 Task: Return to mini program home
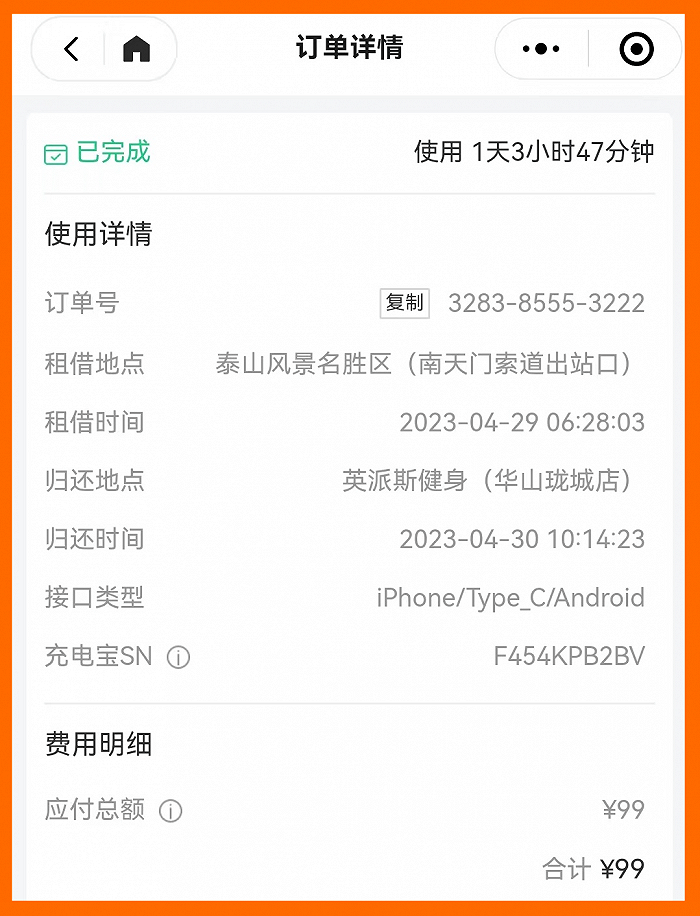(136, 49)
